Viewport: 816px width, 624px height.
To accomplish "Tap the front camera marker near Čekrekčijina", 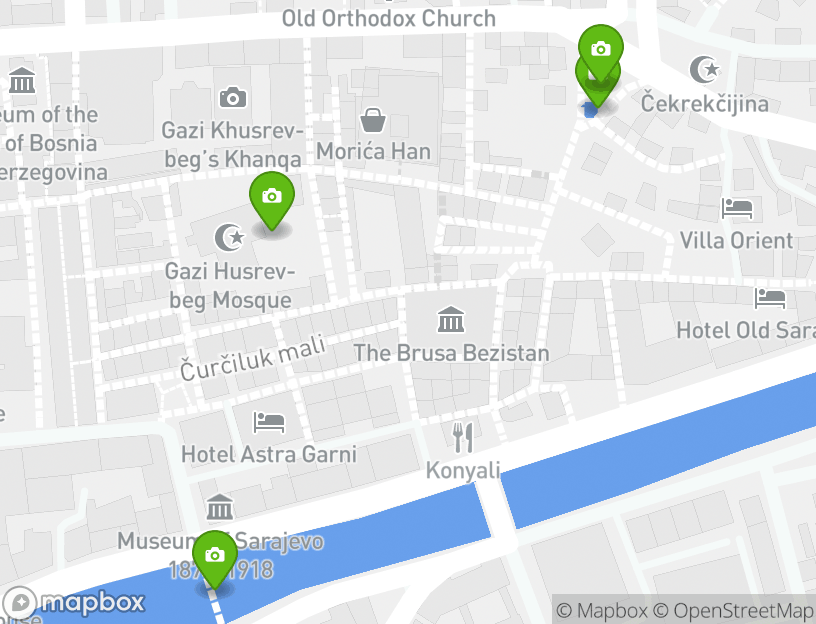I will click(x=600, y=49).
